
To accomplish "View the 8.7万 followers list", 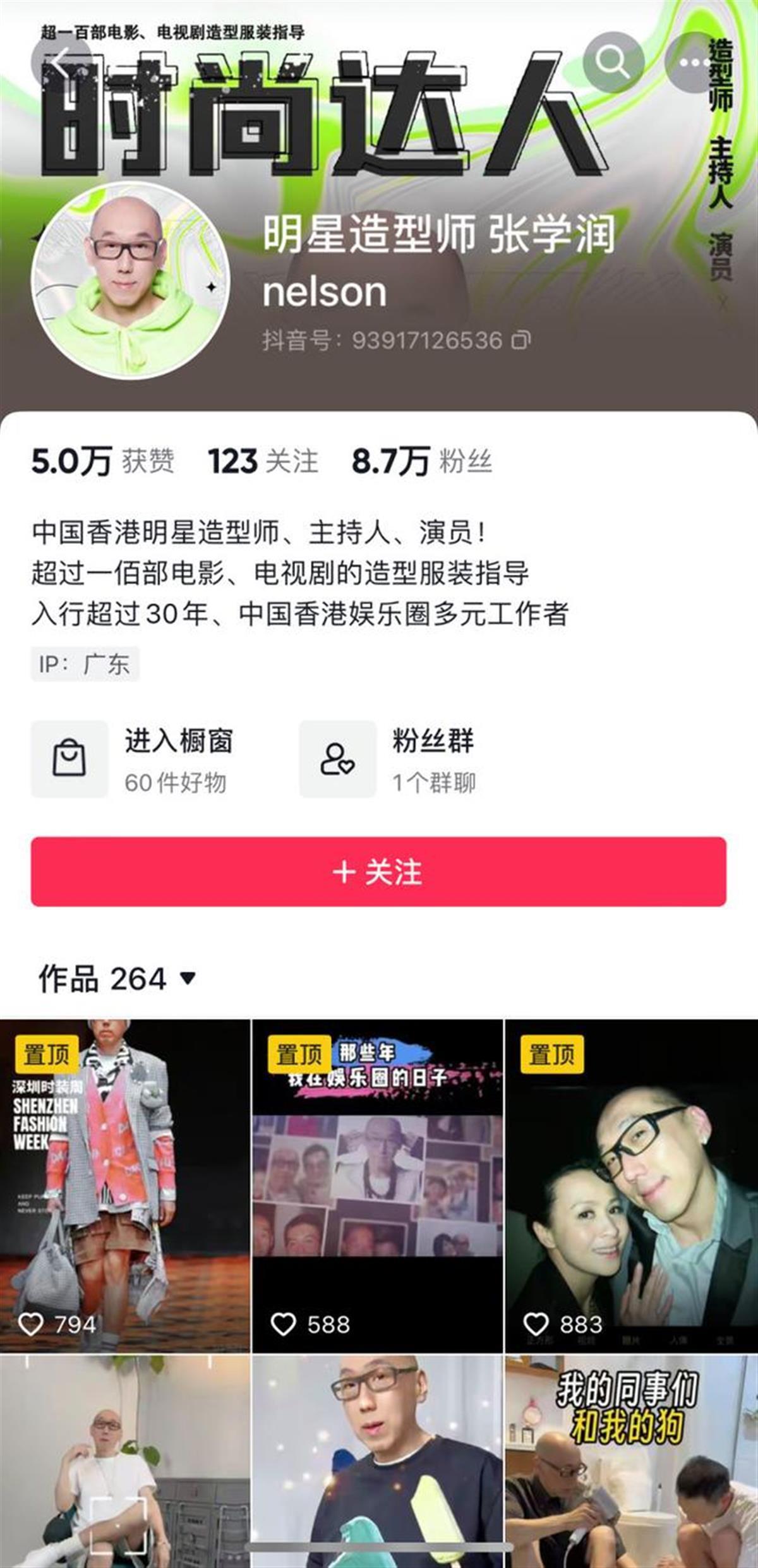I will click(x=421, y=461).
